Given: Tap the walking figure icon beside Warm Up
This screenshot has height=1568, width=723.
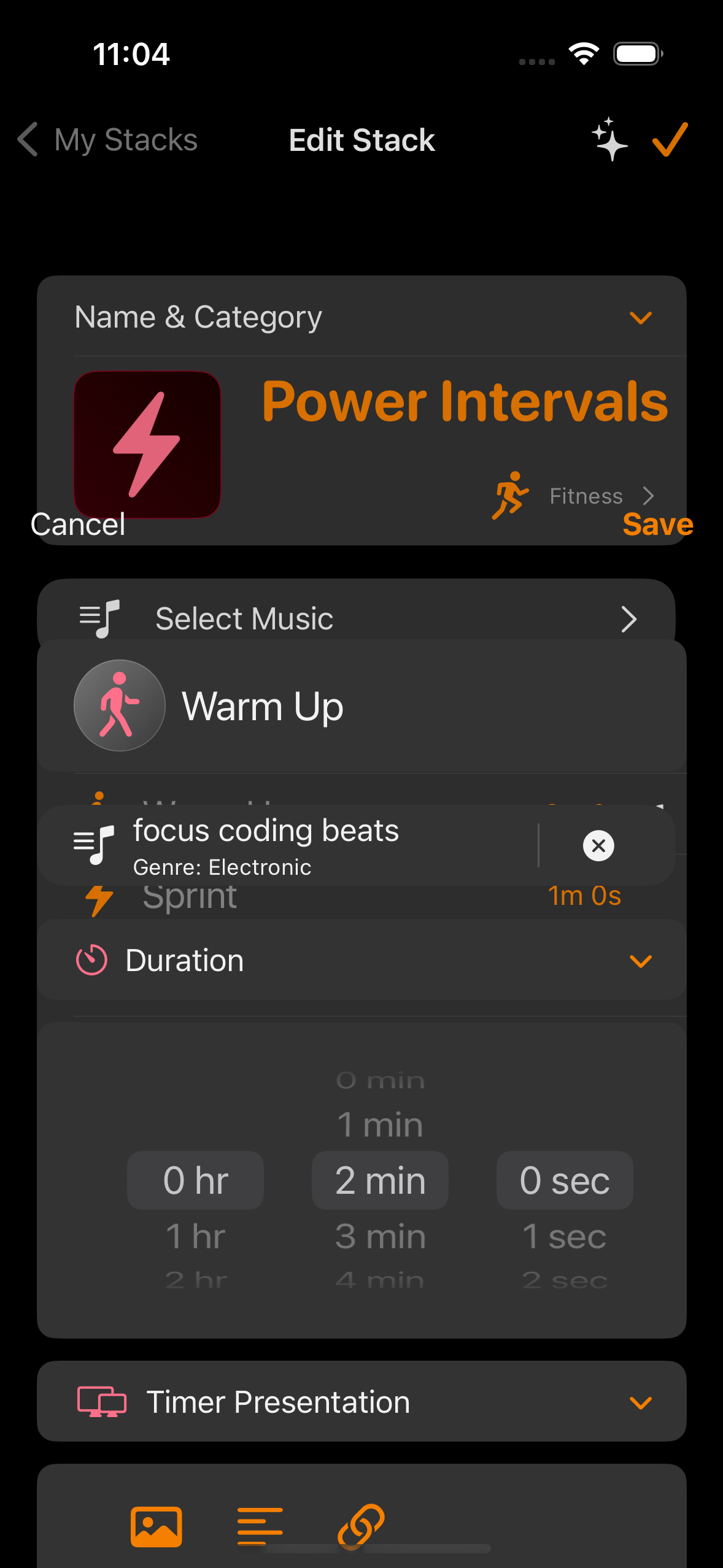Looking at the screenshot, I should [119, 705].
